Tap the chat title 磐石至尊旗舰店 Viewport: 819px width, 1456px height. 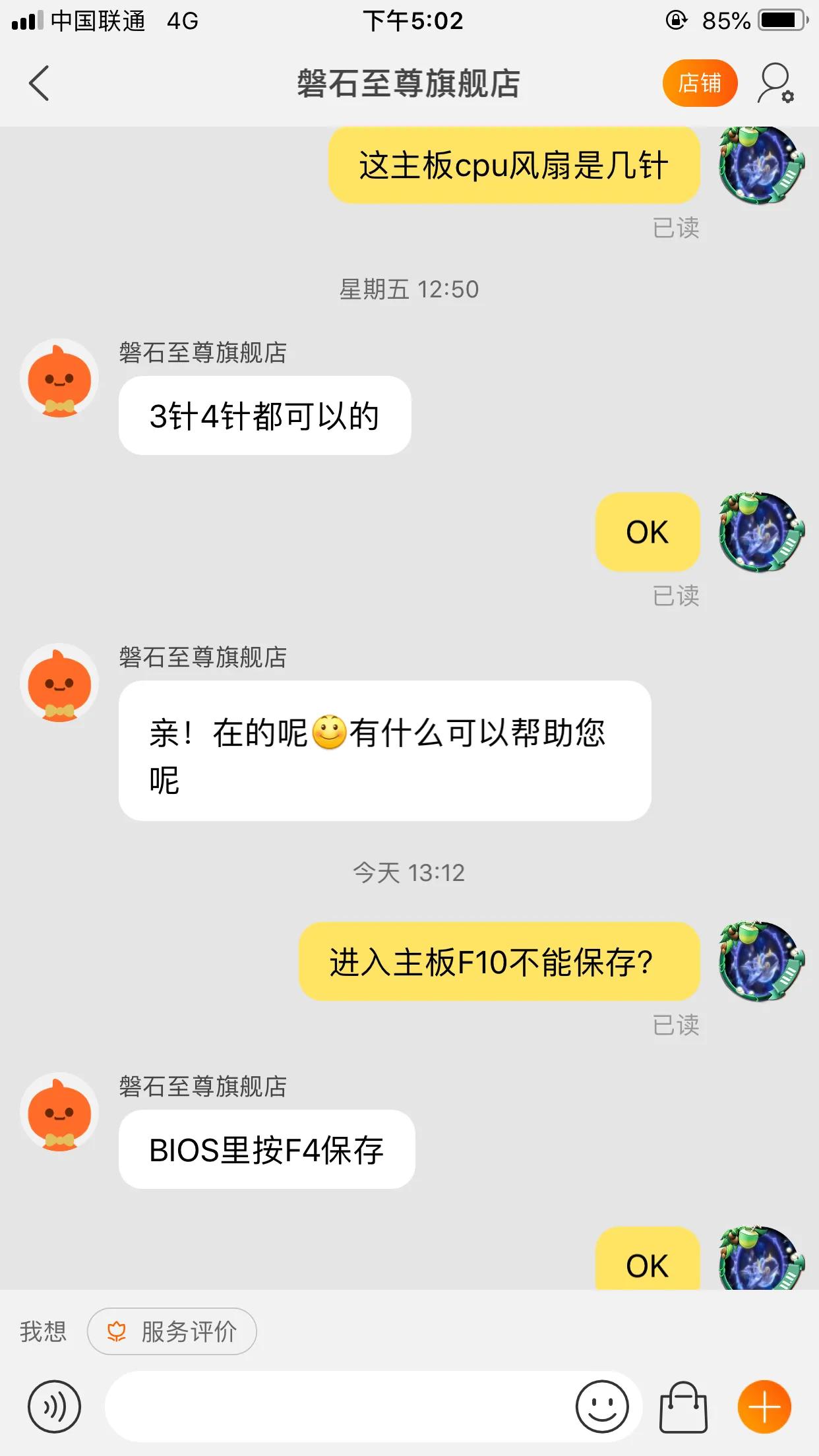pos(409,83)
